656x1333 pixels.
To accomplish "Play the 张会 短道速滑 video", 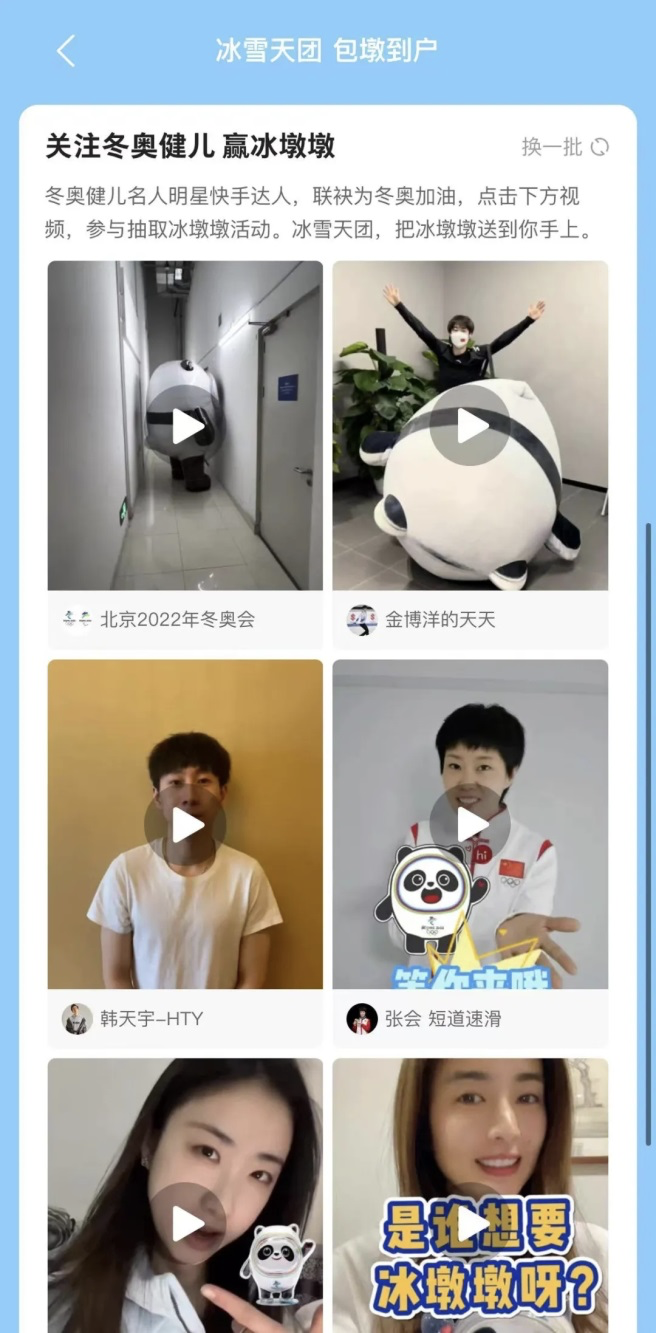I will (x=471, y=825).
